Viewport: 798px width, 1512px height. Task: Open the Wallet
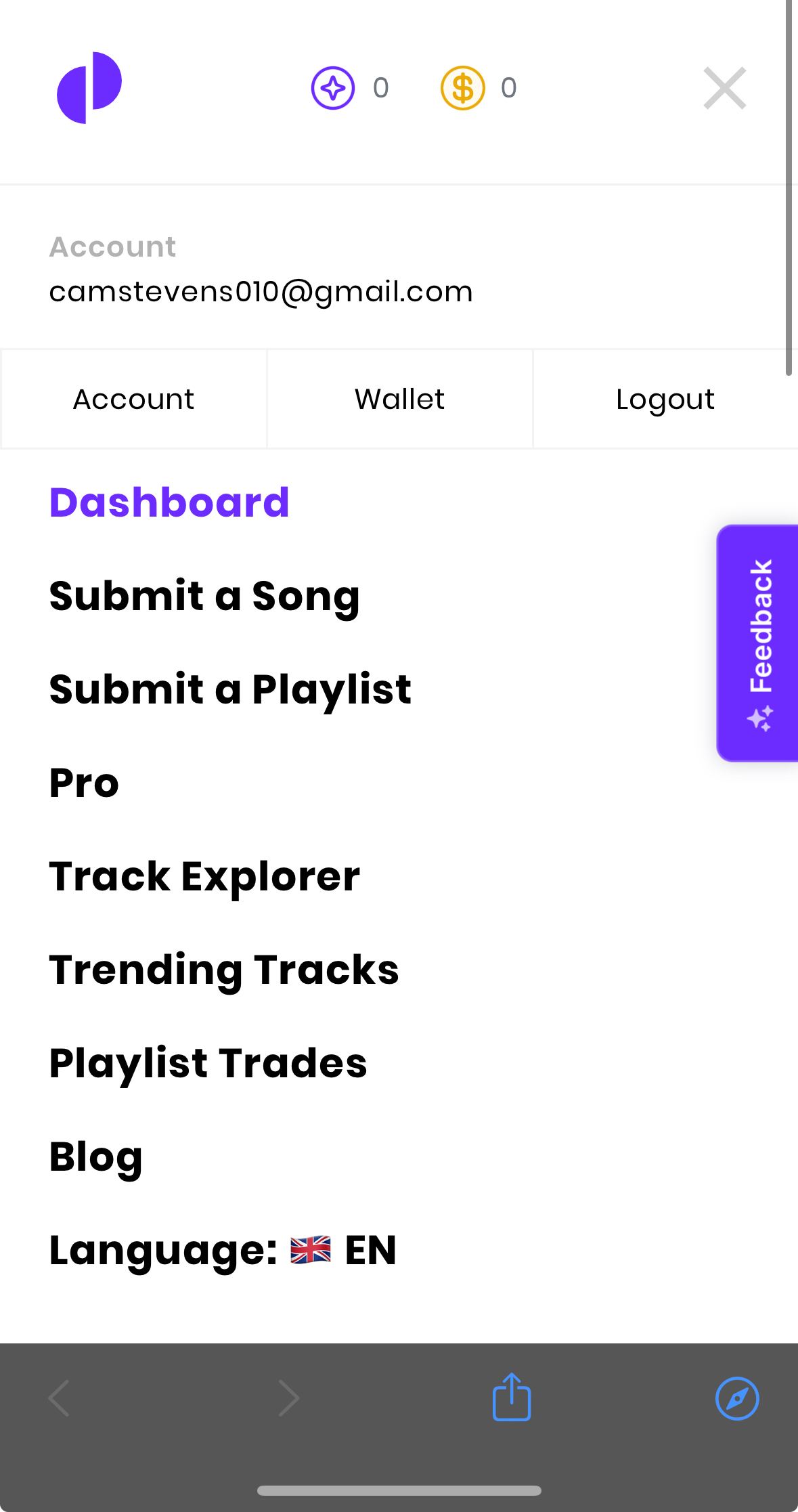(399, 399)
